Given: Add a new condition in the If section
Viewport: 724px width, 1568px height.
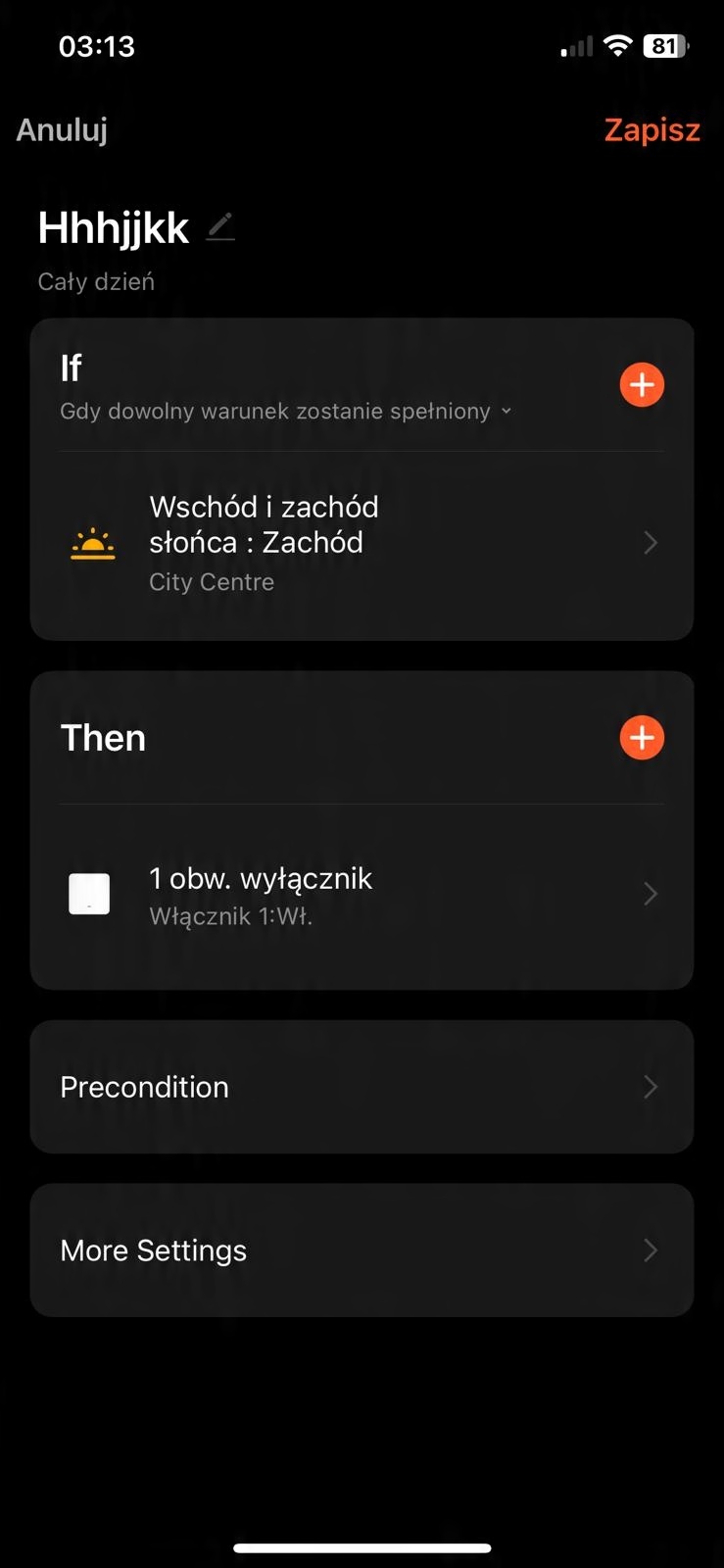Looking at the screenshot, I should (642, 385).
